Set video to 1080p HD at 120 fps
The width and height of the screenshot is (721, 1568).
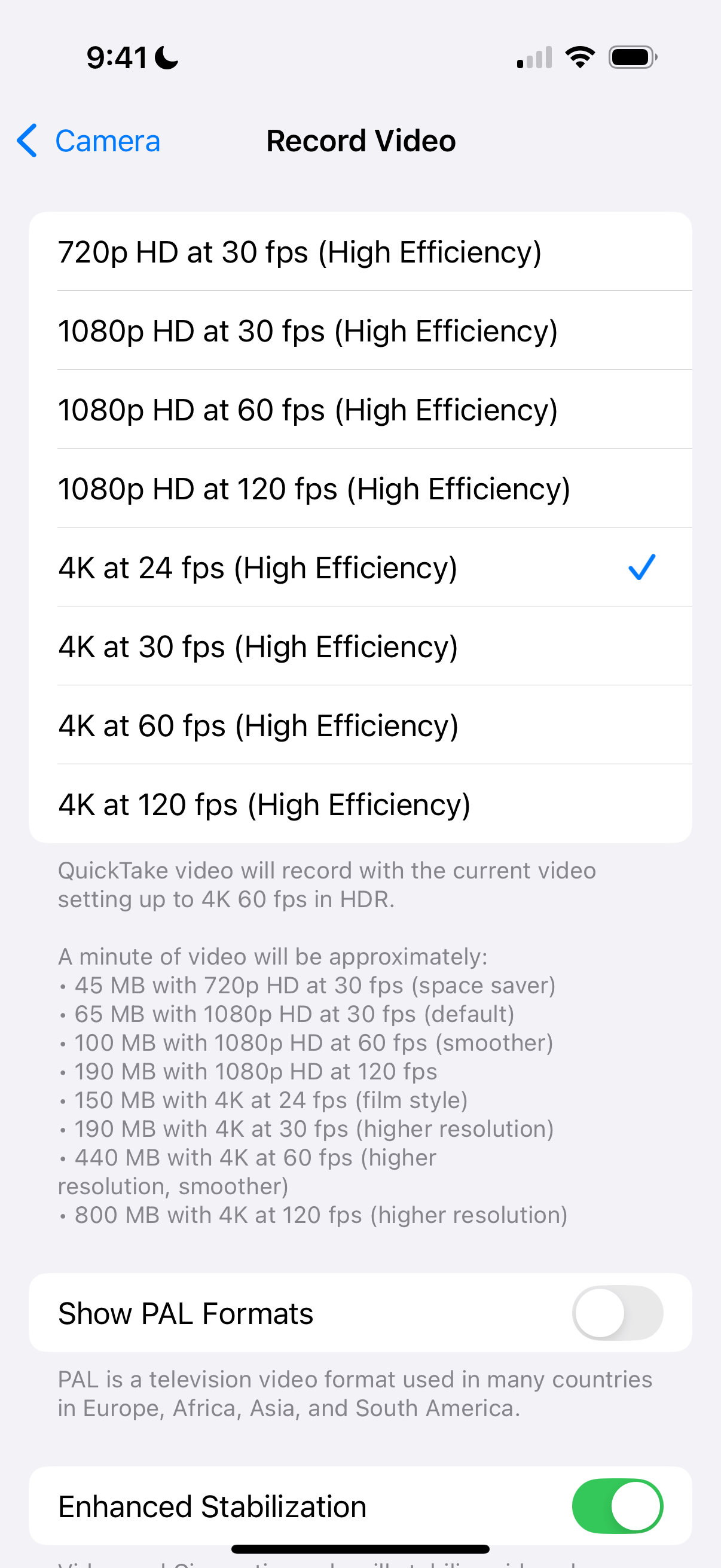[360, 488]
